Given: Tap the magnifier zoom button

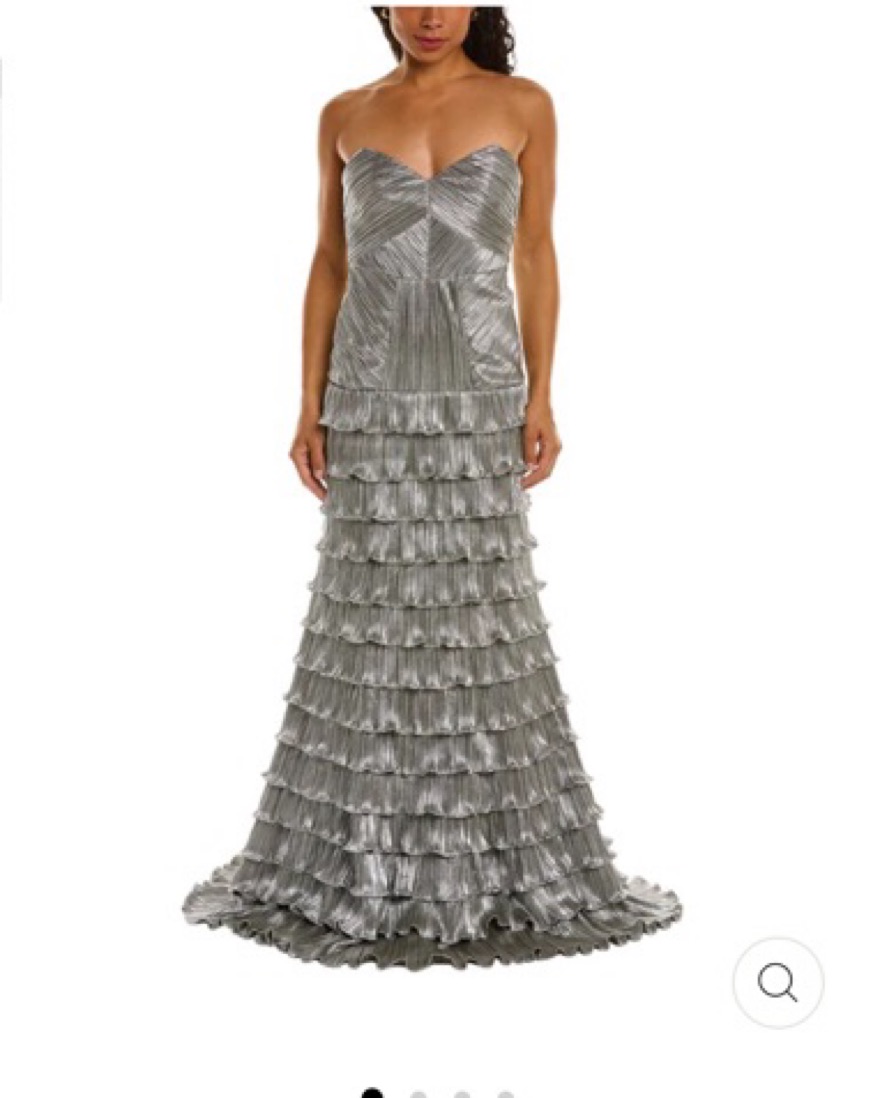Looking at the screenshot, I should 778,982.
